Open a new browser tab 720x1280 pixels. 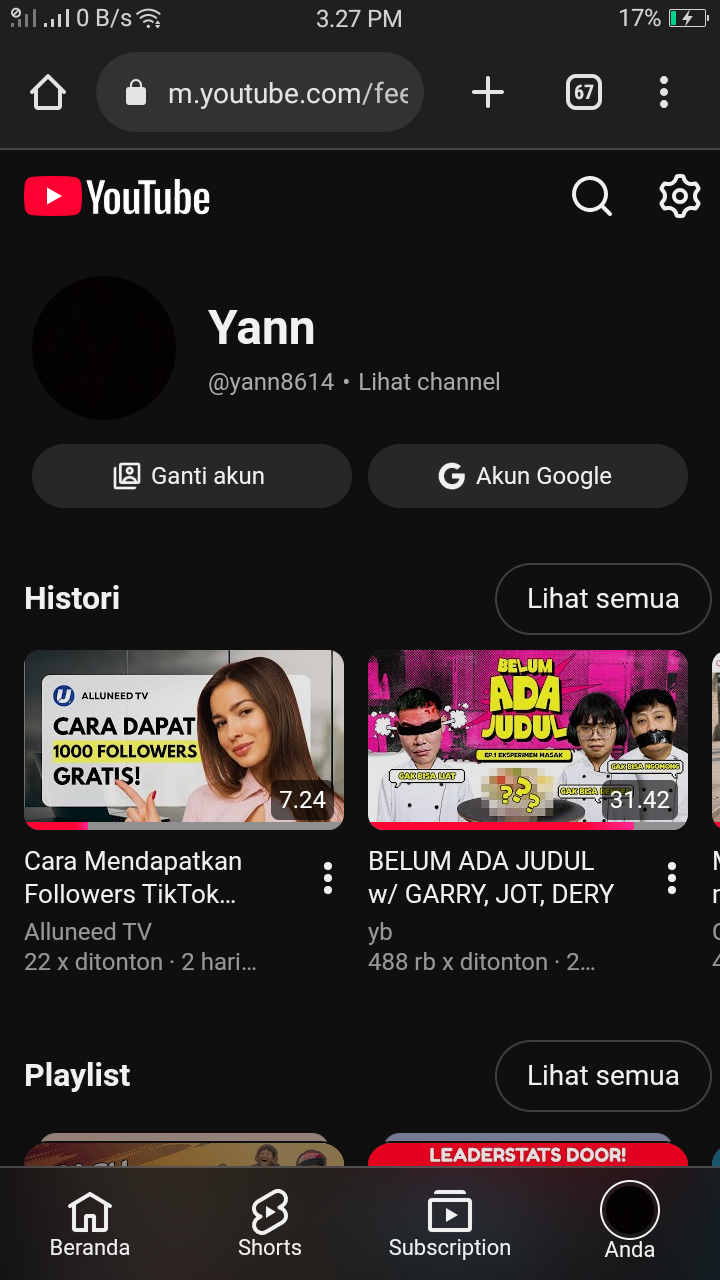pyautogui.click(x=487, y=94)
